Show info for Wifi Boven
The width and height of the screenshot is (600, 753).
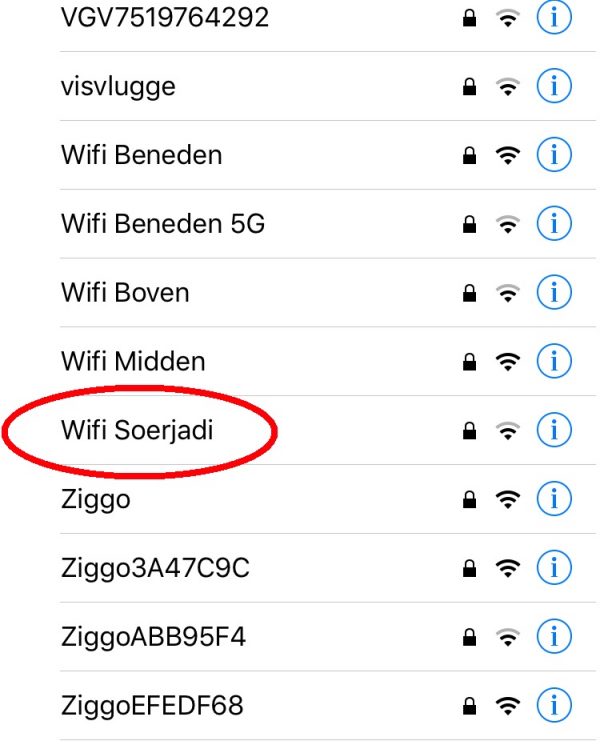[x=553, y=293]
